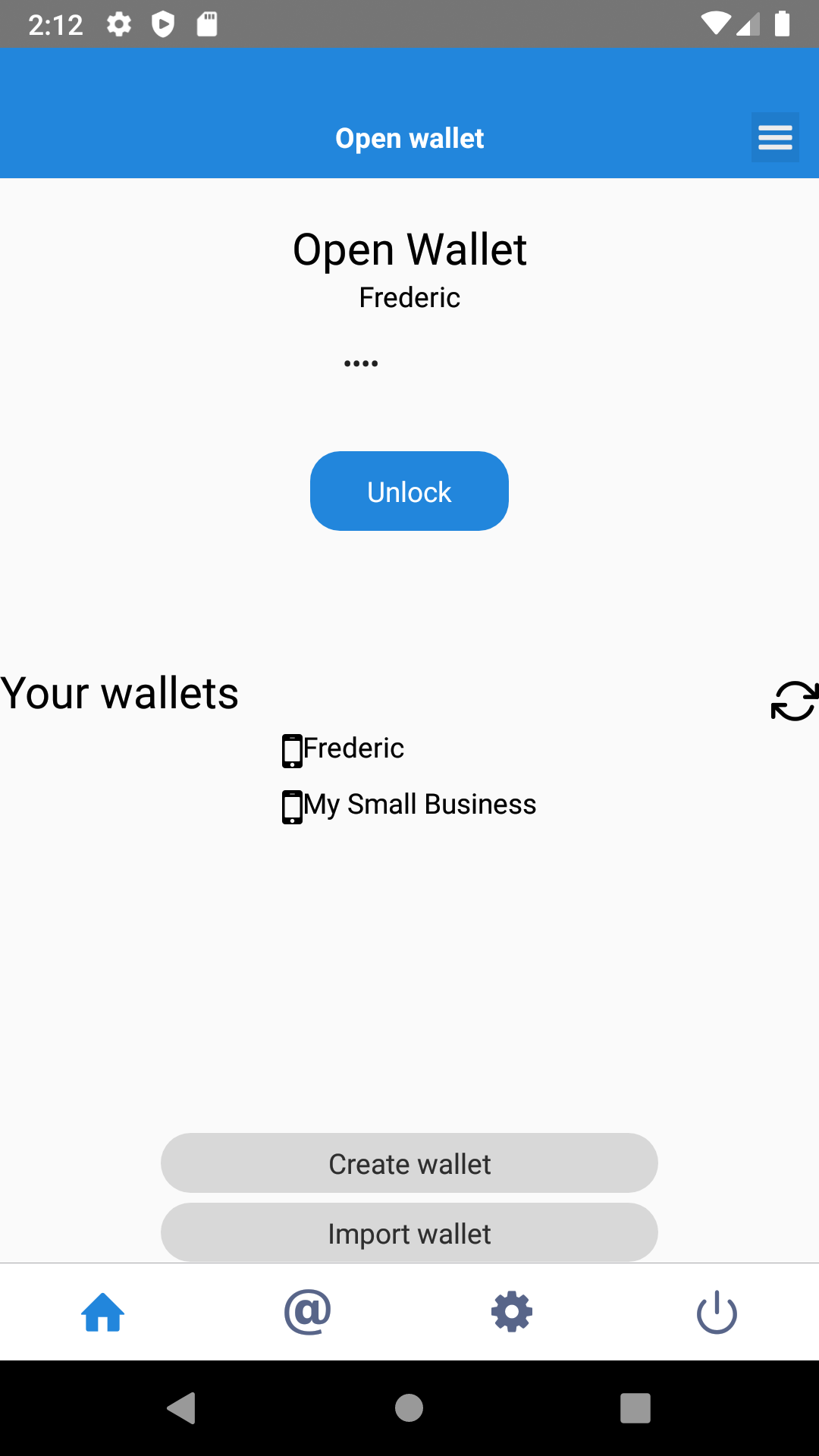This screenshot has height=1456, width=819.
Task: Unlock the Frederic wallet
Action: 409,491
